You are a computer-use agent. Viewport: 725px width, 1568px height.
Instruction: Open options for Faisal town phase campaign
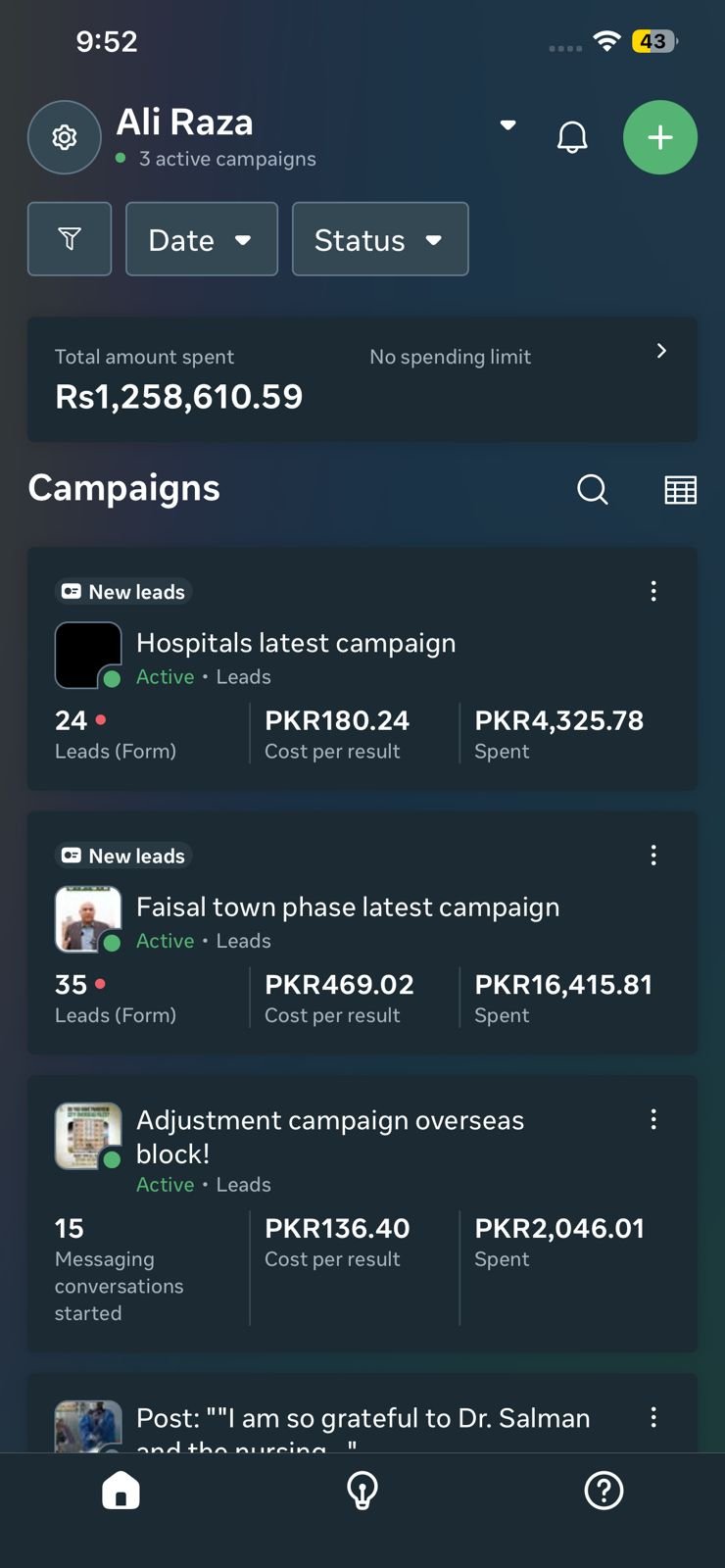(653, 856)
